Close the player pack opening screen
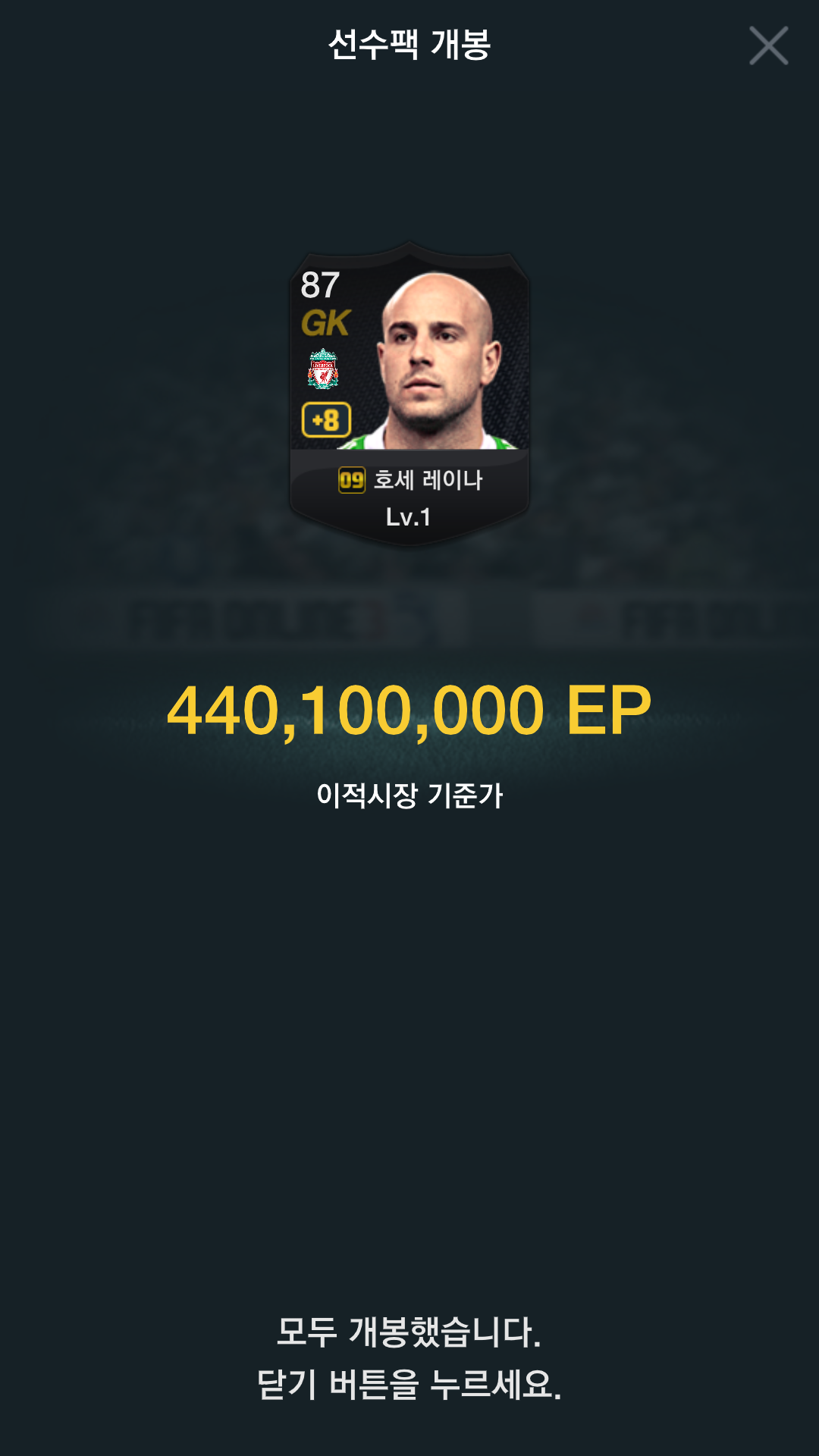The width and height of the screenshot is (819, 1456). pyautogui.click(x=768, y=45)
